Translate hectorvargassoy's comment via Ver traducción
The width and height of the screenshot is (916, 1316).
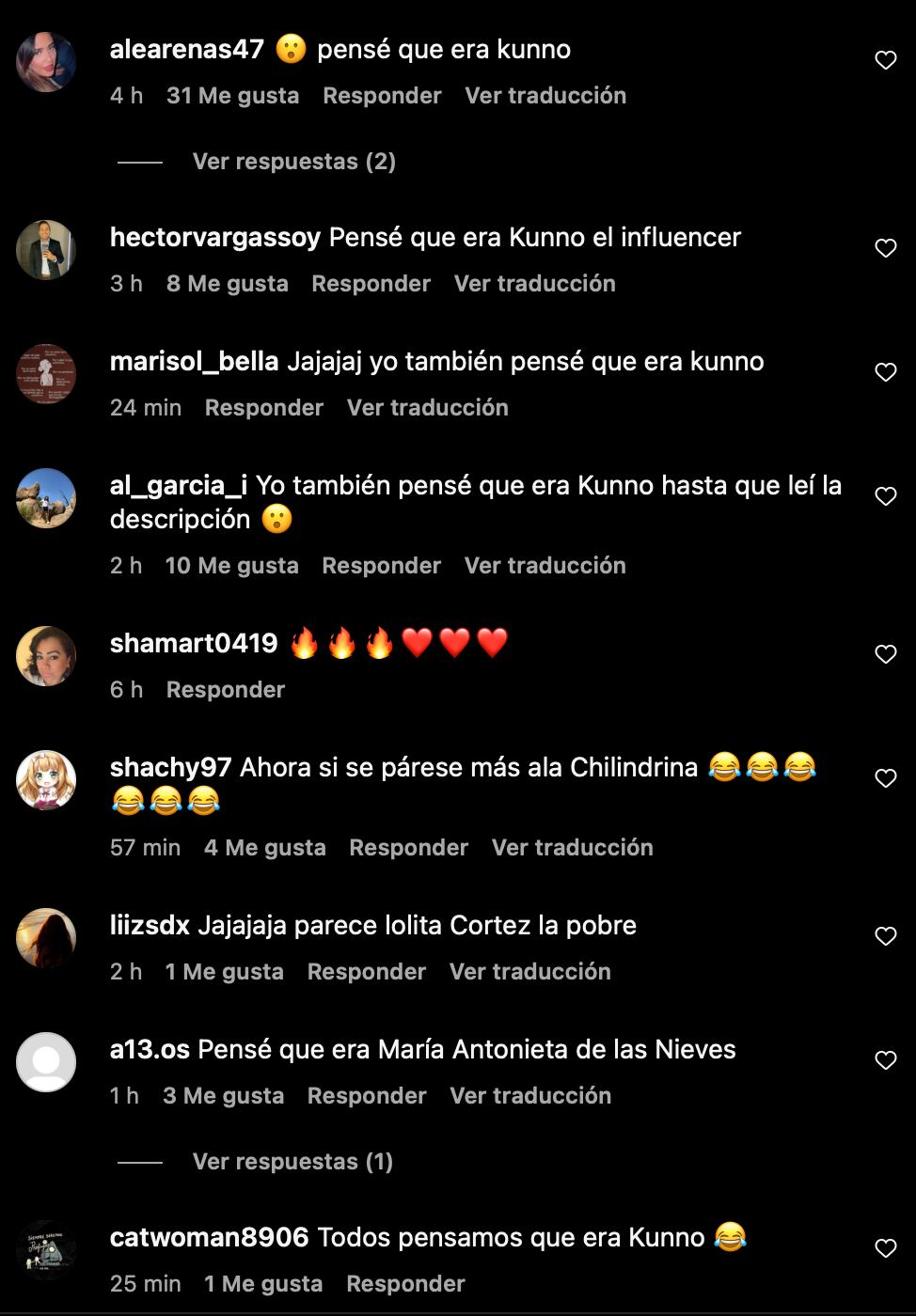pos(534,283)
